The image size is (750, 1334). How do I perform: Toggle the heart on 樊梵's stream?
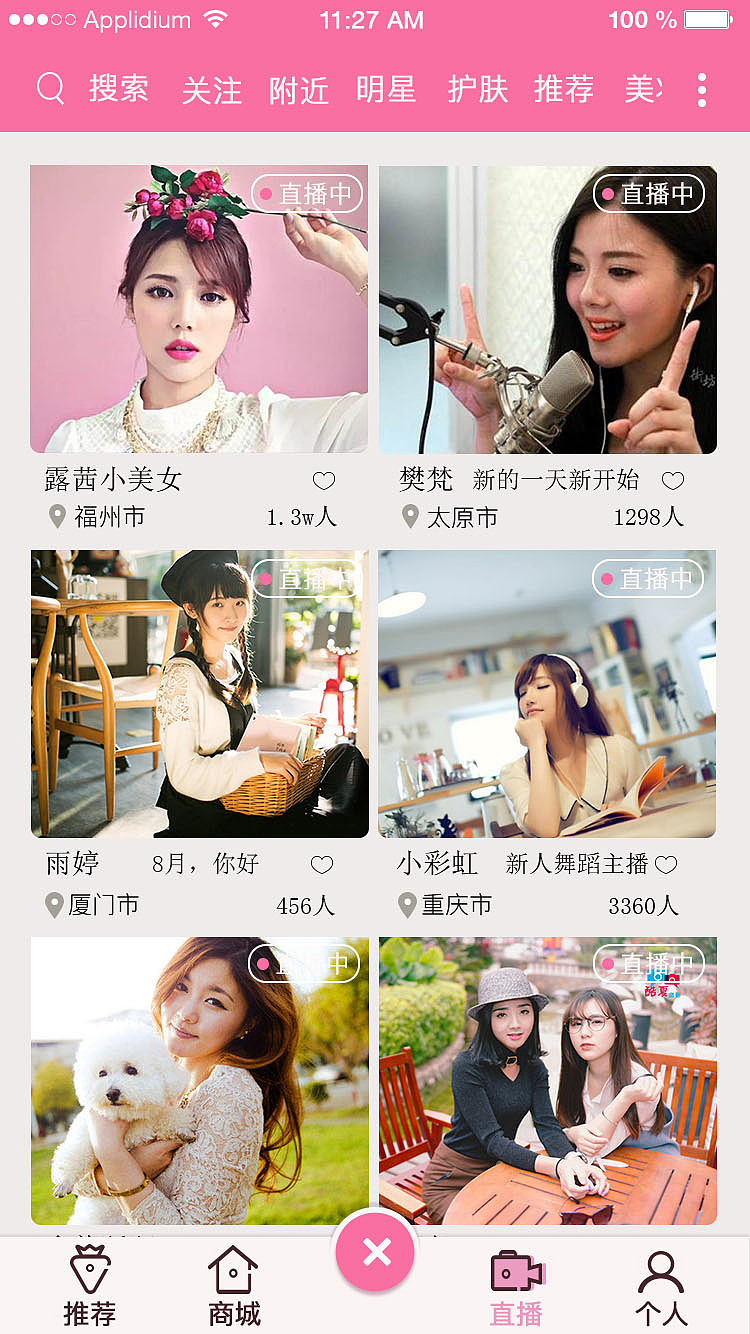672,481
